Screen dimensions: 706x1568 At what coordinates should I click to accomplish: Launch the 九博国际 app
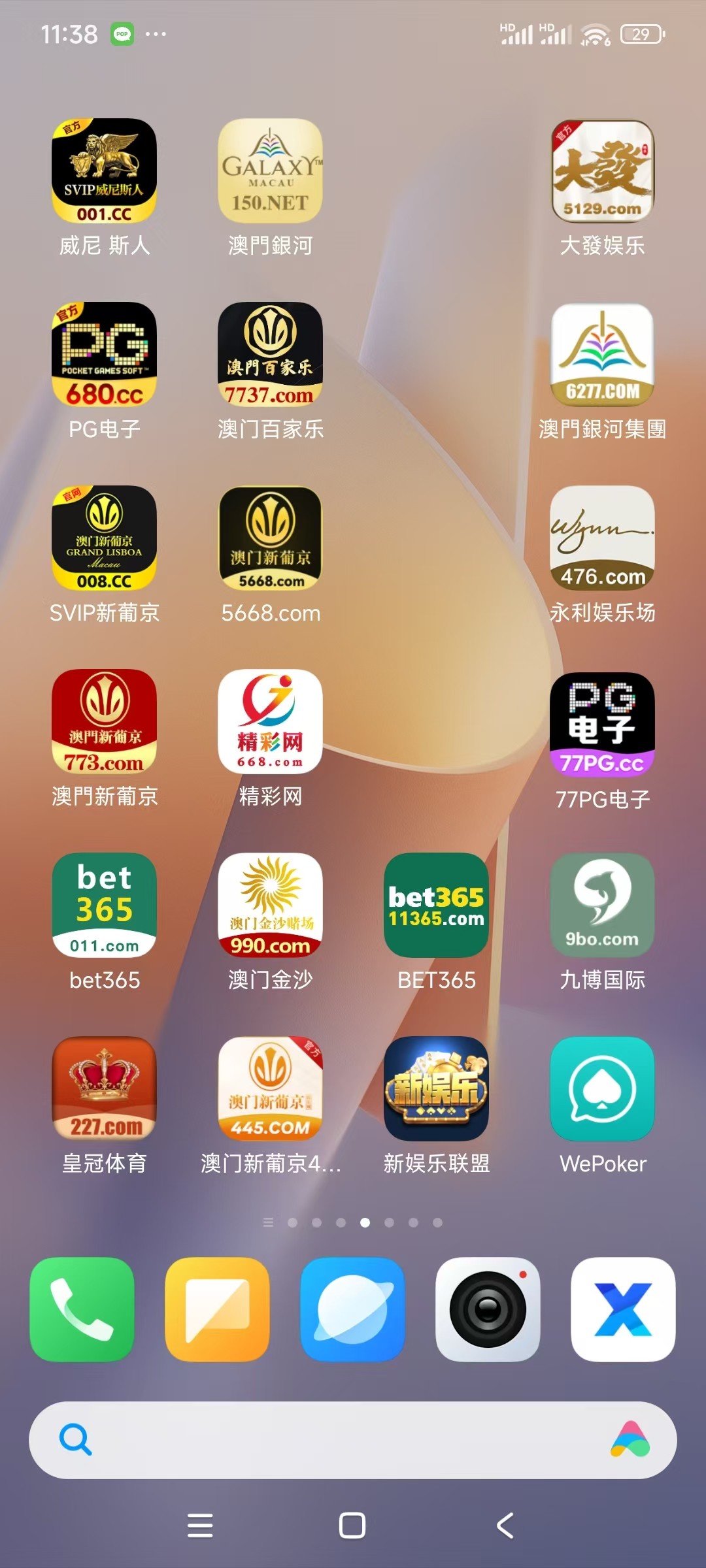tap(602, 906)
